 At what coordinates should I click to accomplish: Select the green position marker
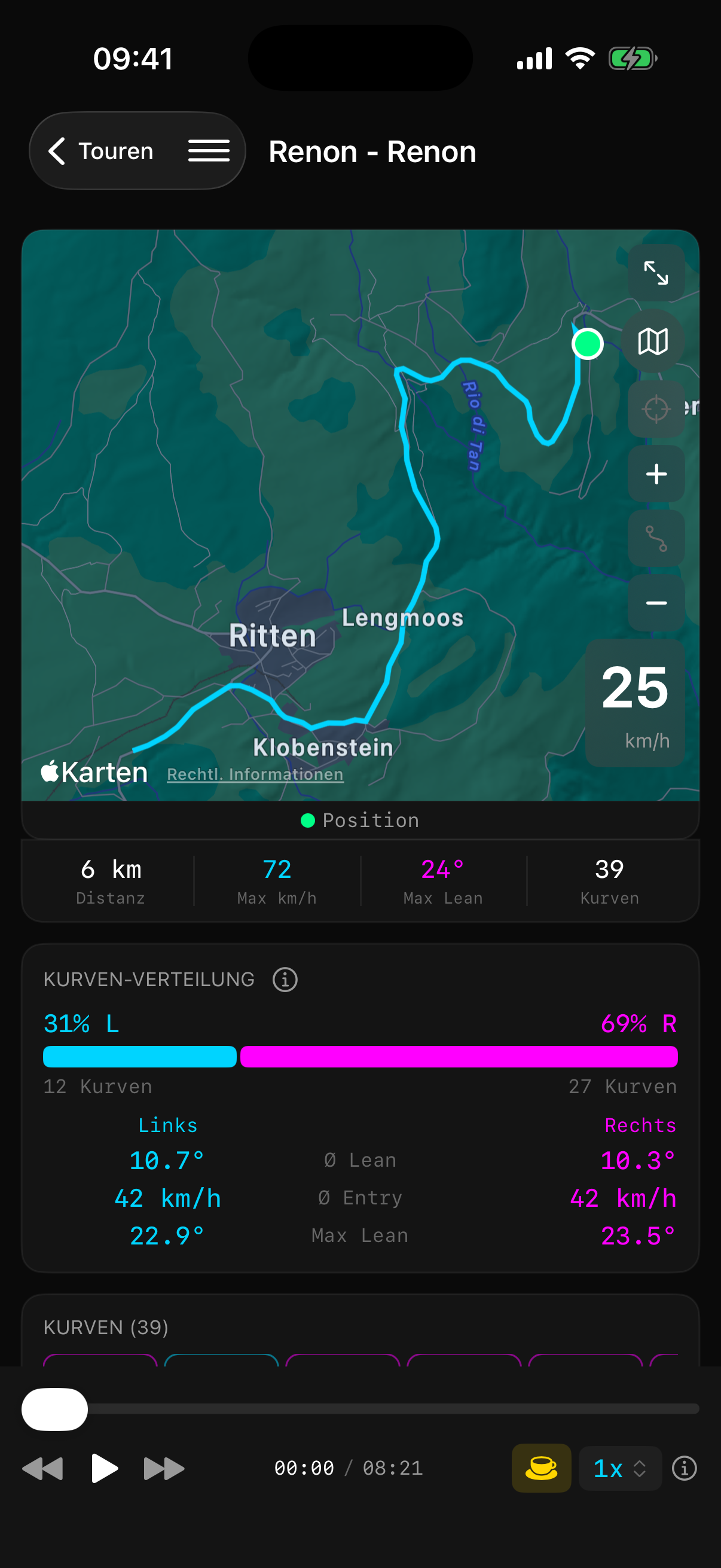tap(587, 343)
